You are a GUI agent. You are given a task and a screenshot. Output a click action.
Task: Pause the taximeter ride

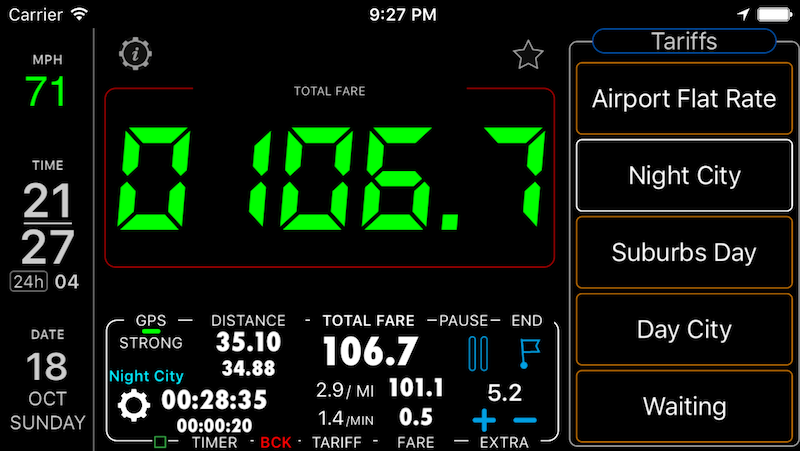[x=477, y=353]
